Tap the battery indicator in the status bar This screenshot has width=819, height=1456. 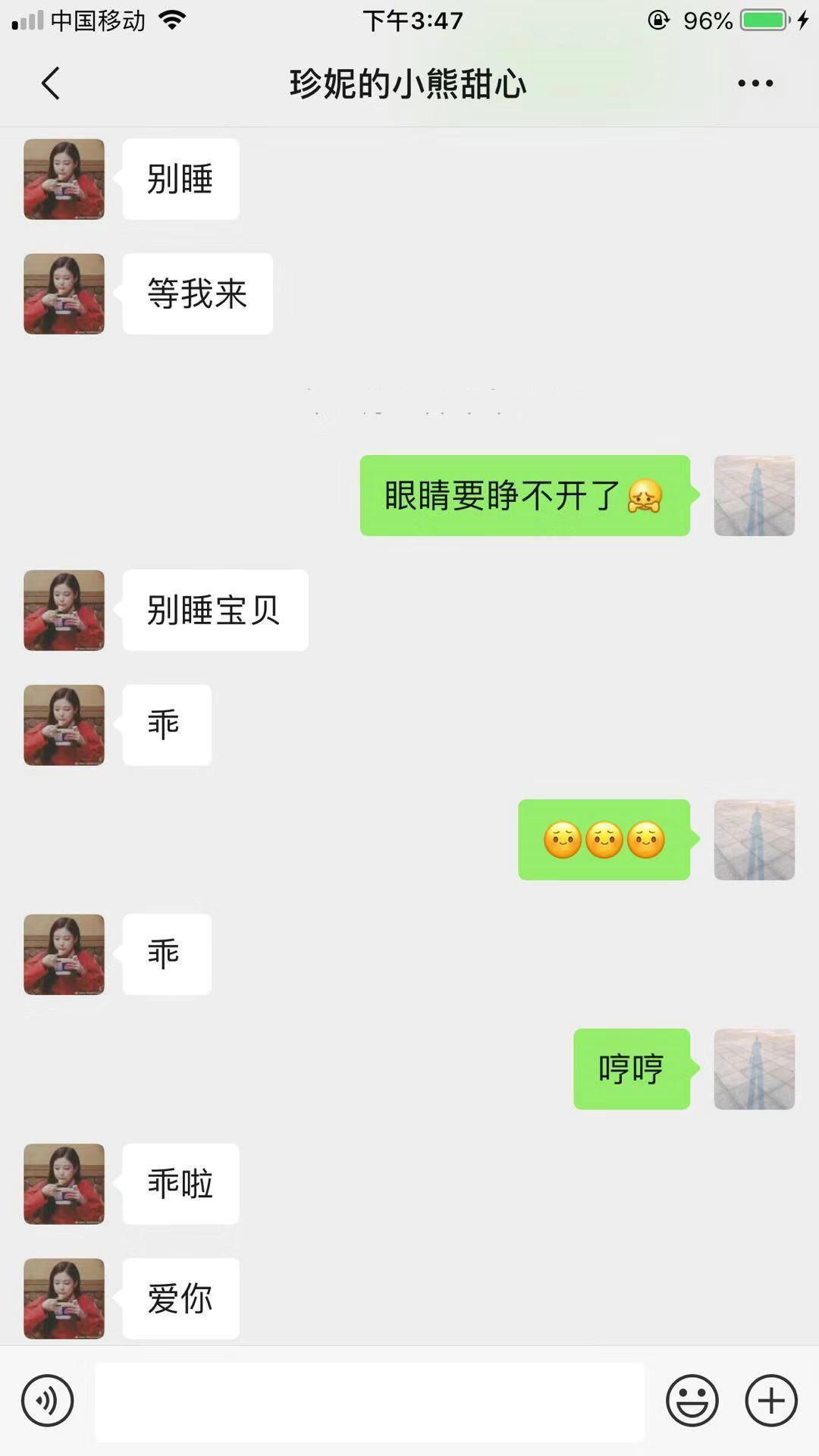click(x=762, y=20)
